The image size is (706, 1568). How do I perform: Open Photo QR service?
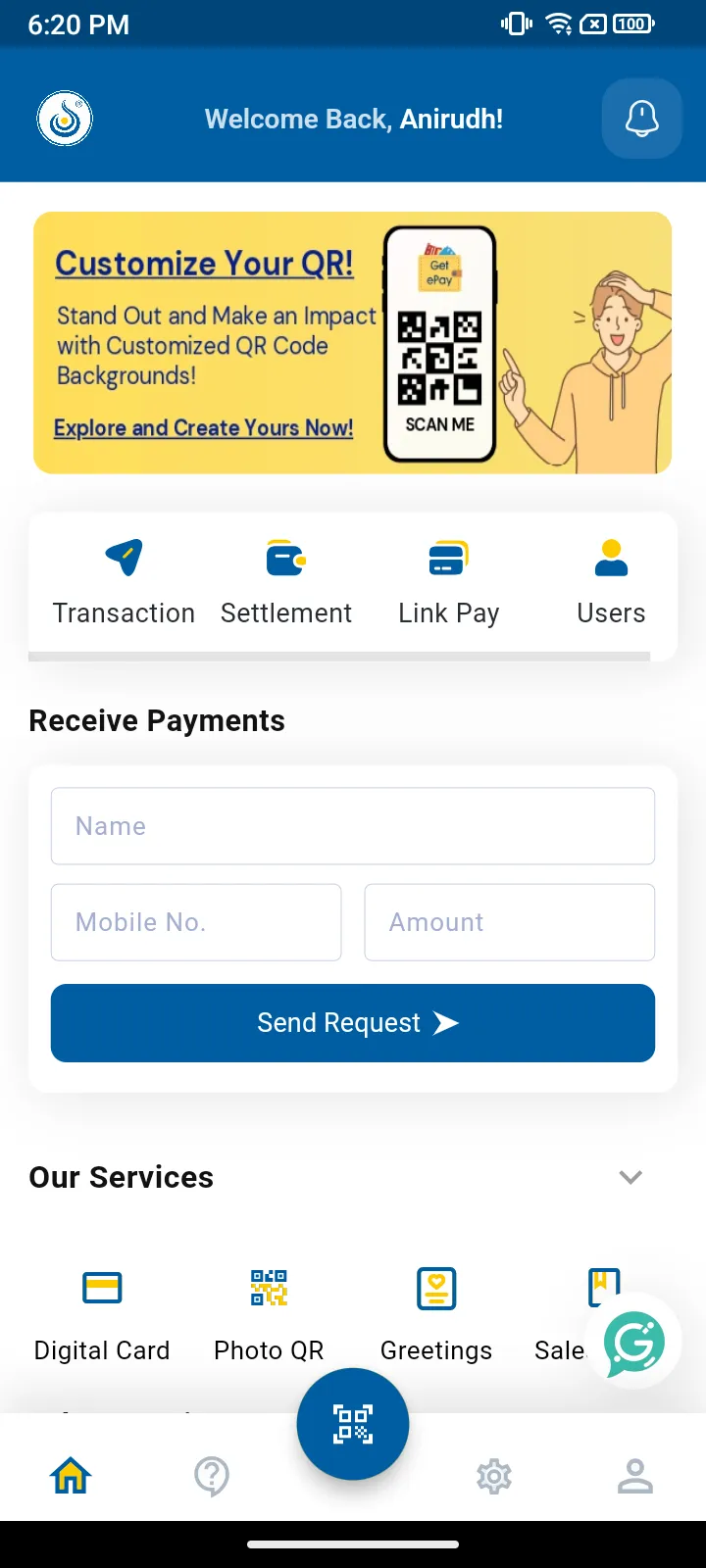(x=269, y=1313)
